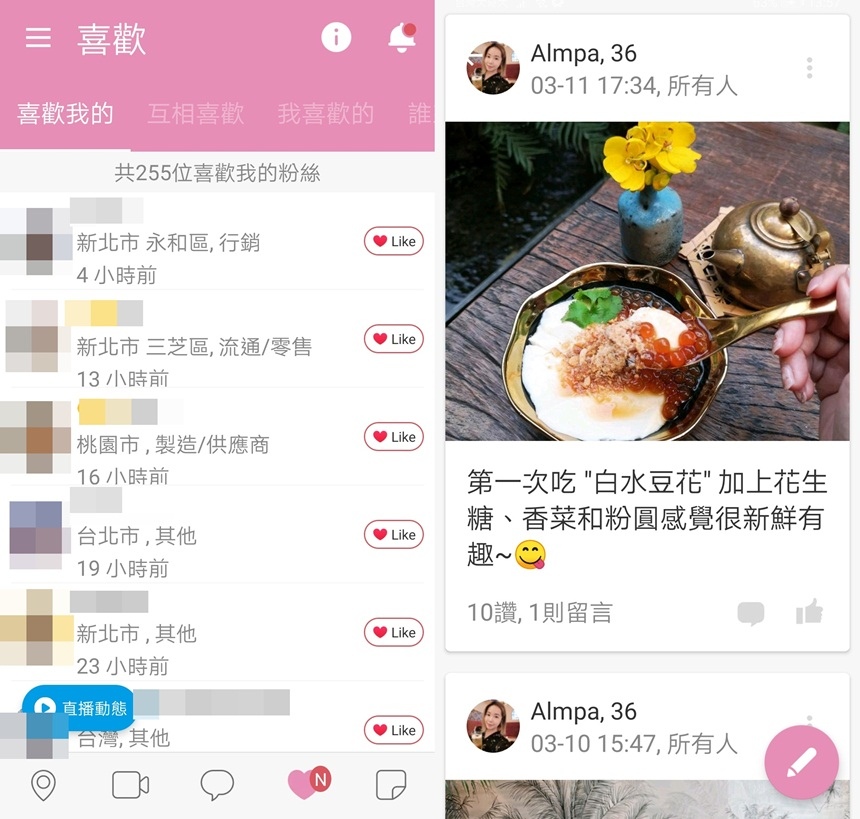Open the nearby location tab
This screenshot has height=819, width=860.
click(x=43, y=786)
